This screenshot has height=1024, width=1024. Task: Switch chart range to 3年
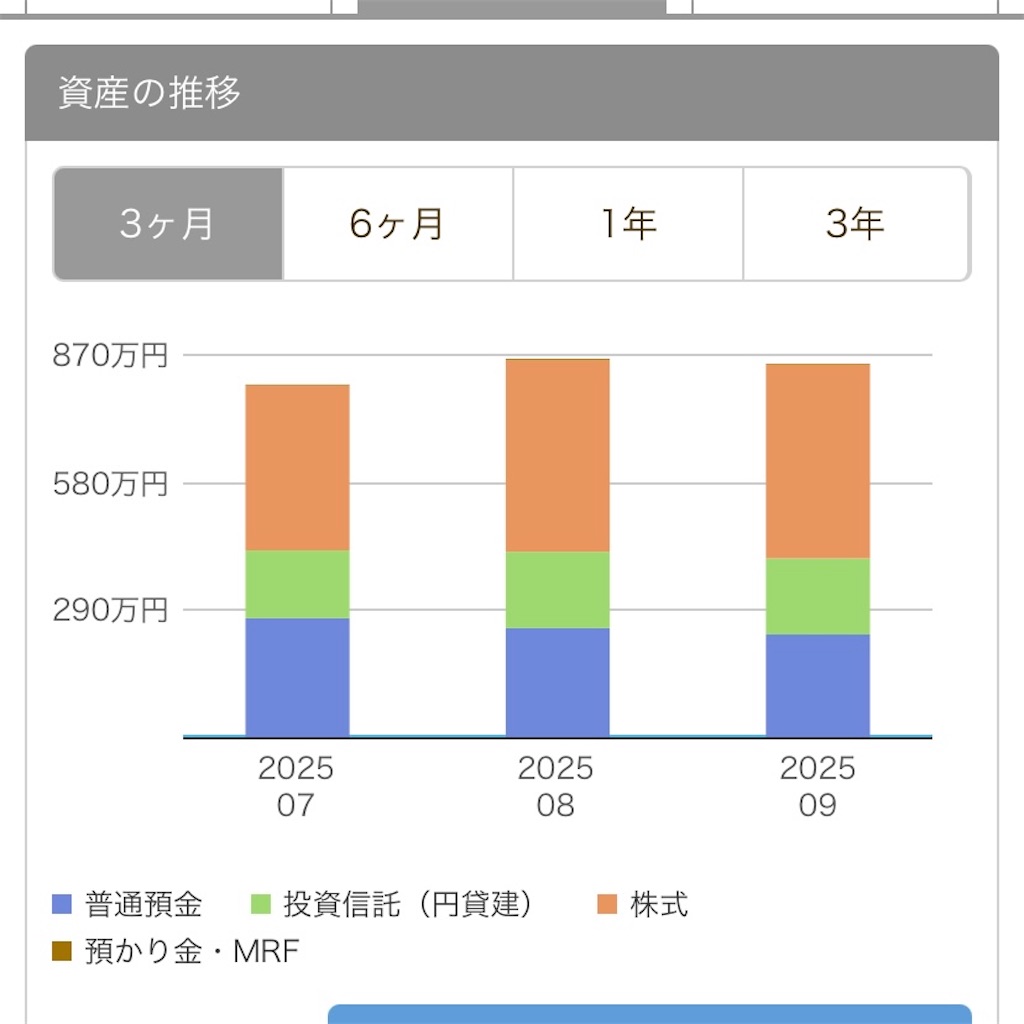click(856, 224)
